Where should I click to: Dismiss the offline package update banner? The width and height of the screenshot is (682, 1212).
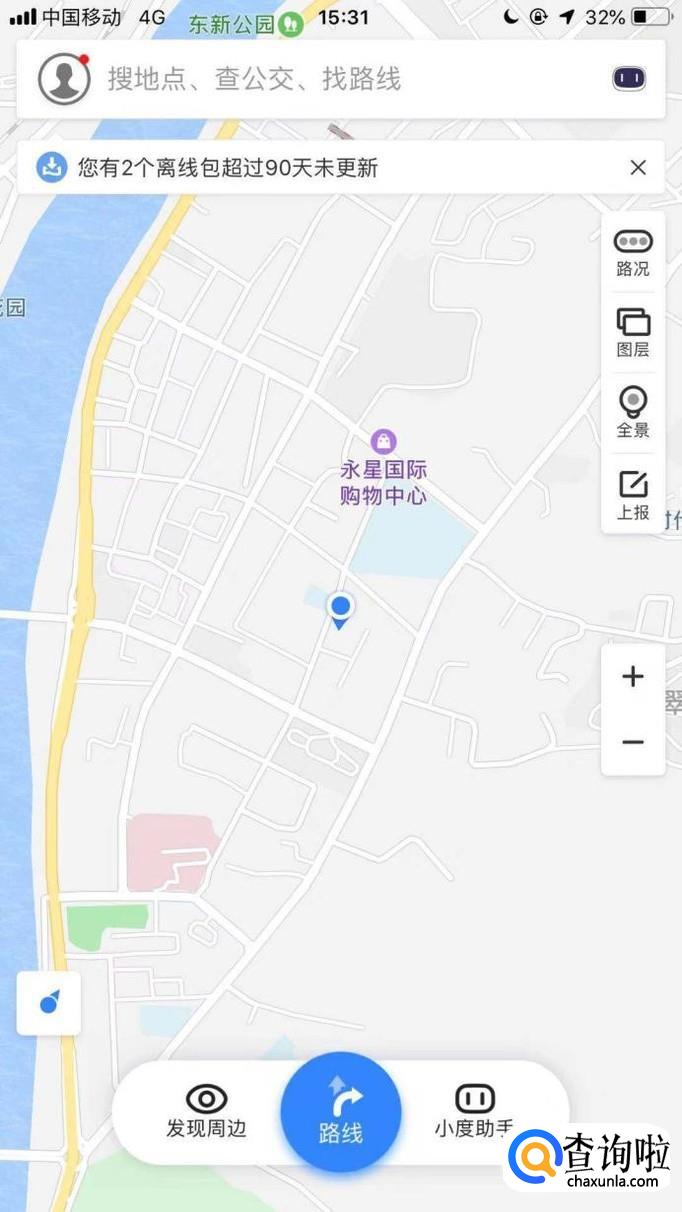click(x=638, y=167)
